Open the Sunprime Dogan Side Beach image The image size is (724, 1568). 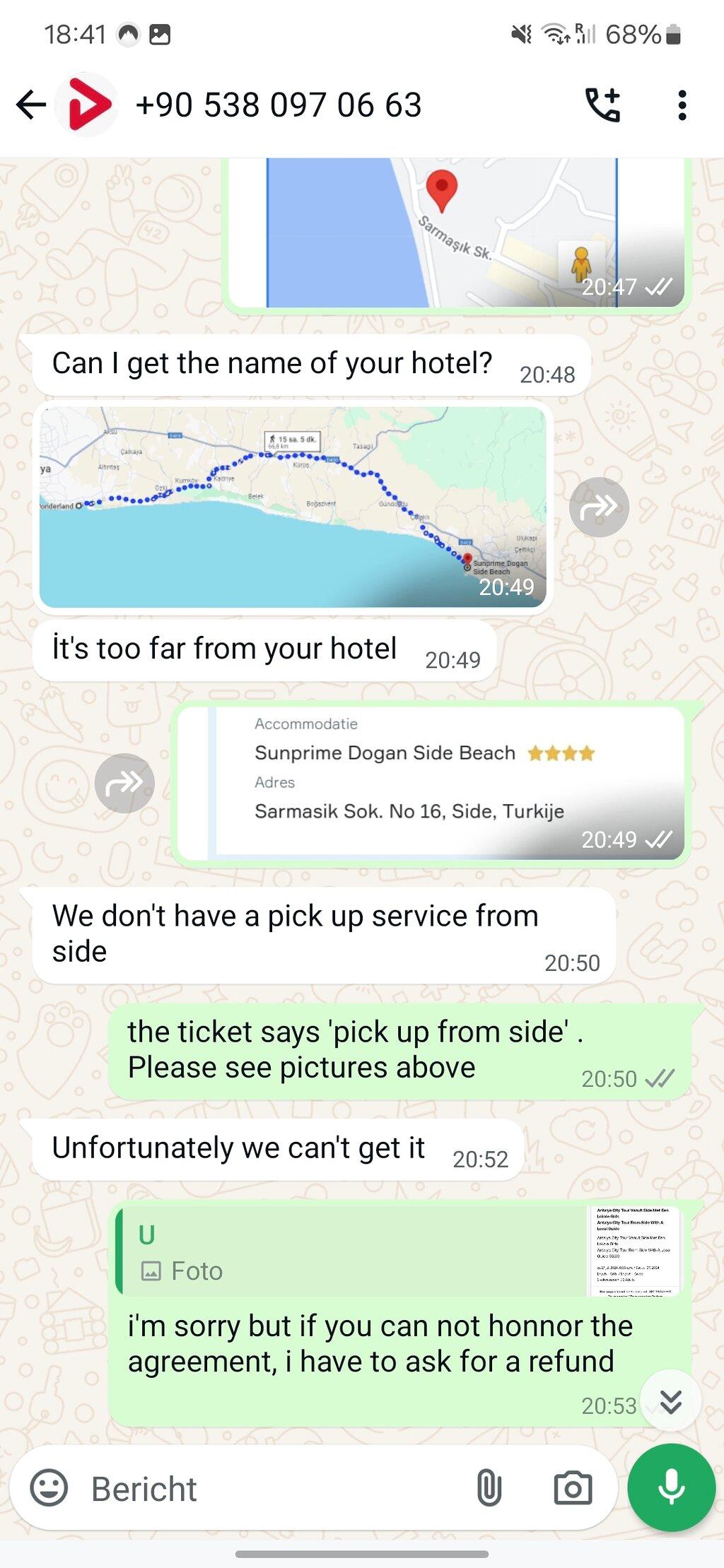coord(431,783)
